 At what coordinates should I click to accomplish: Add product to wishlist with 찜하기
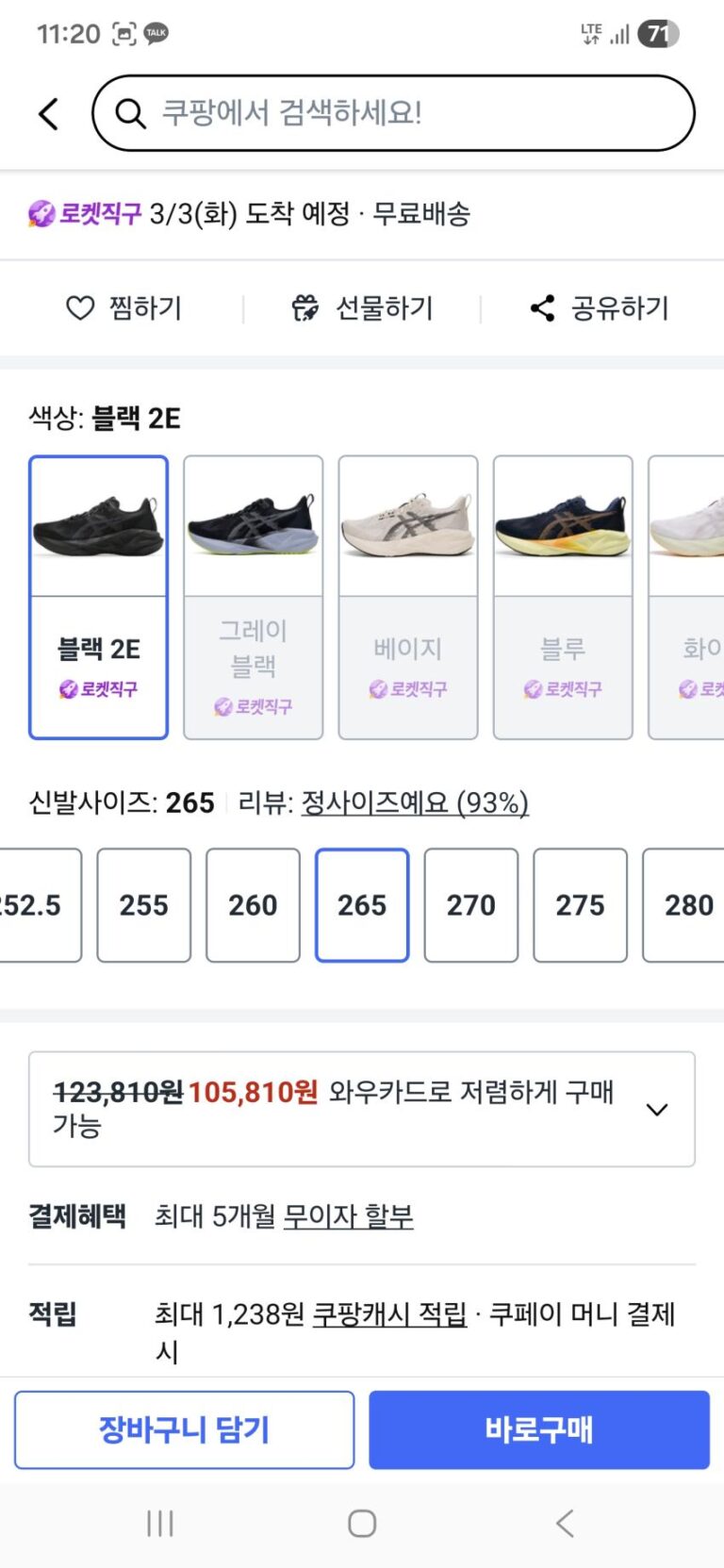(123, 308)
